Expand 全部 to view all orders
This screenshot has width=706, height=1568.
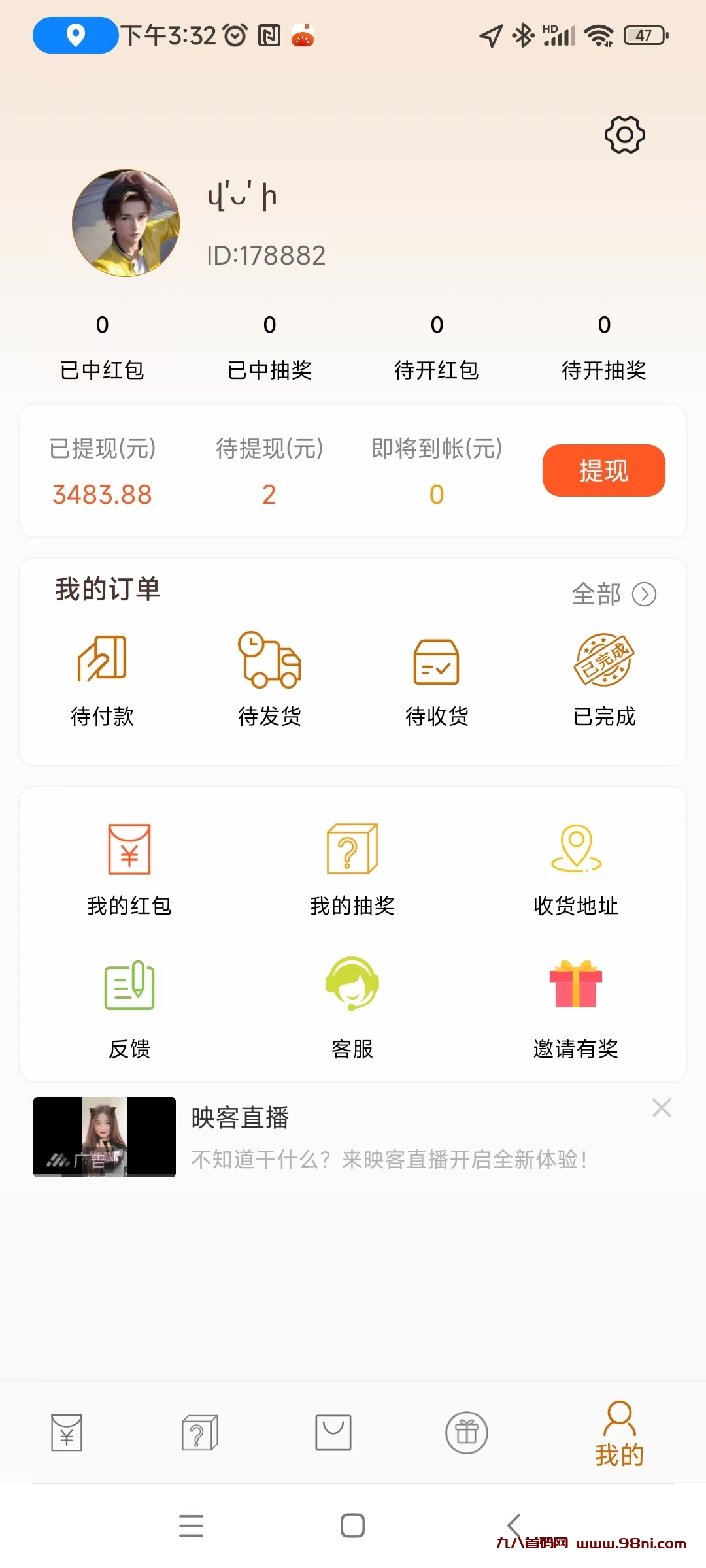pyautogui.click(x=613, y=595)
